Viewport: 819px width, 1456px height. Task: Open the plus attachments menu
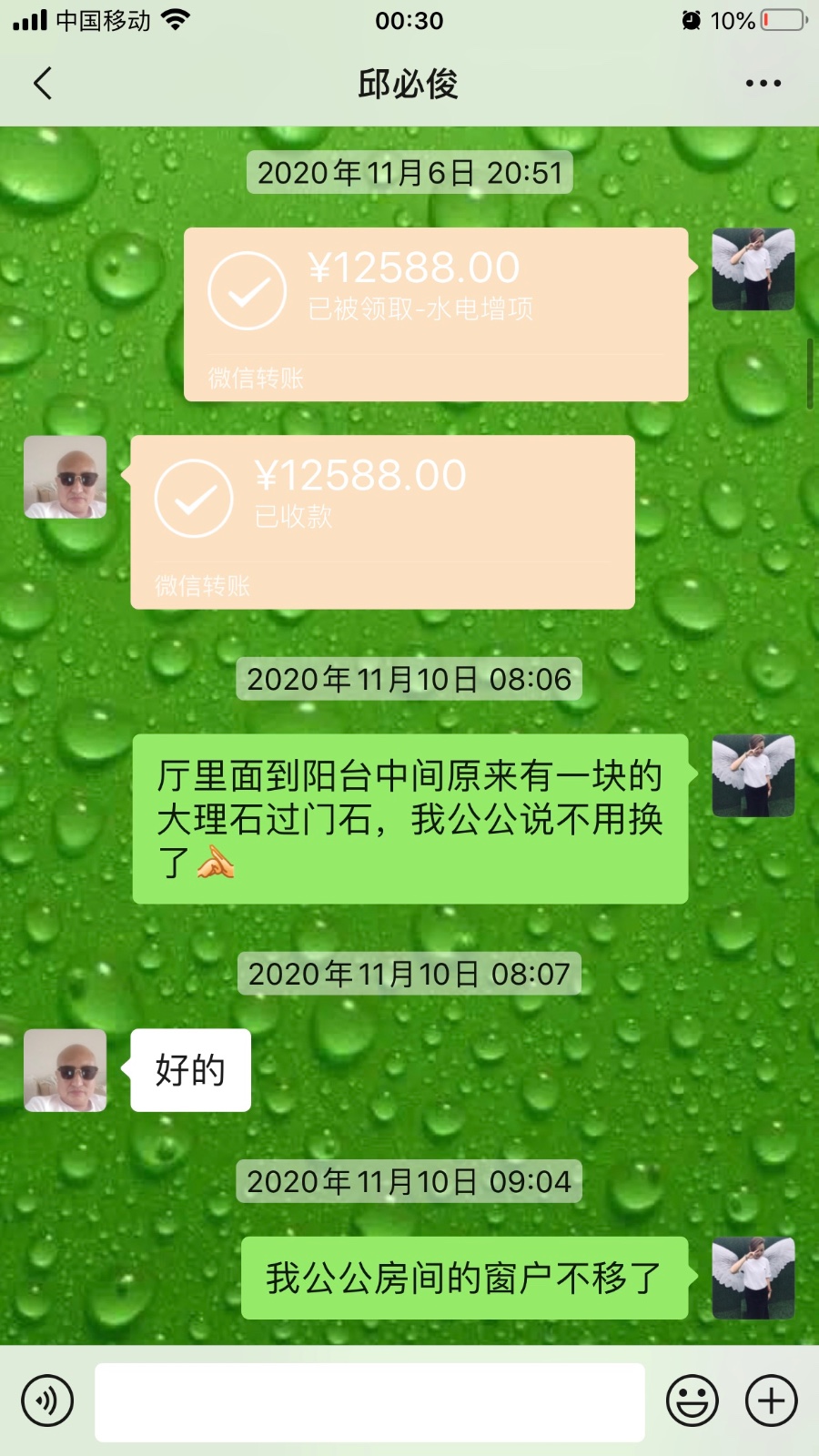pos(771,1400)
